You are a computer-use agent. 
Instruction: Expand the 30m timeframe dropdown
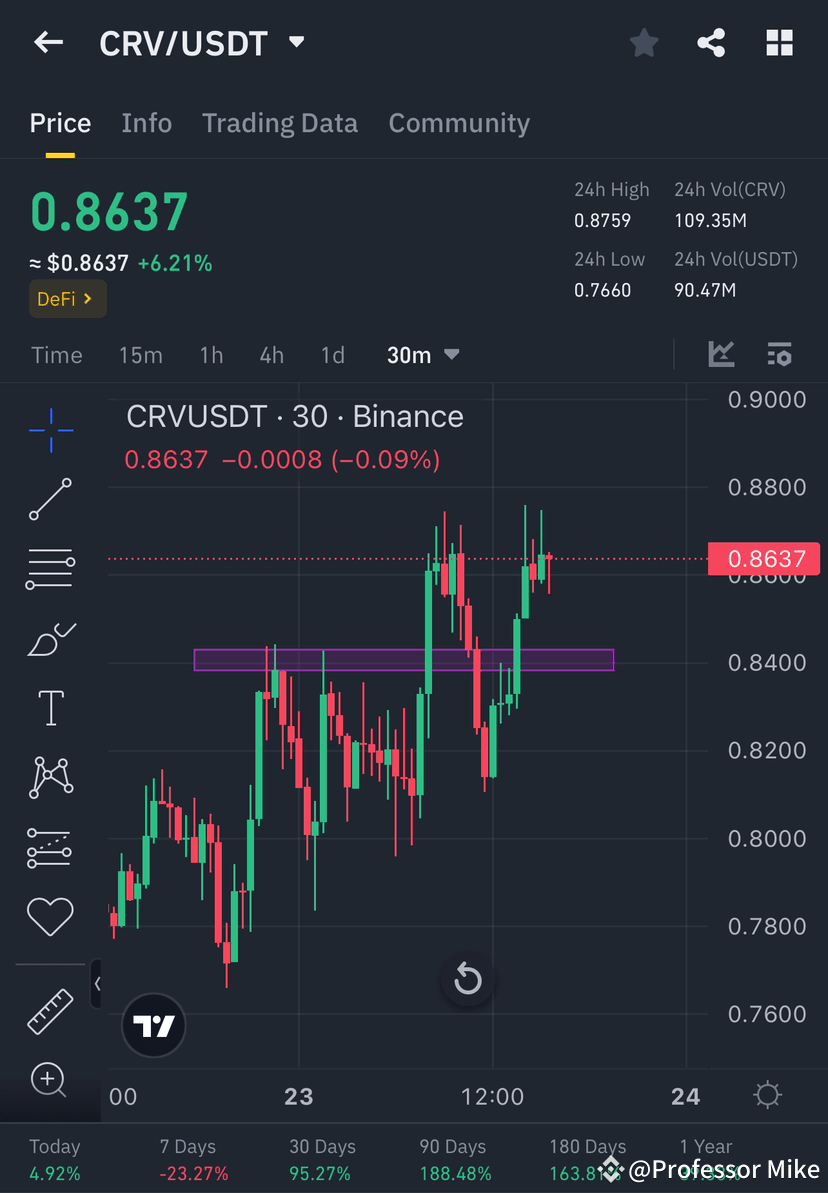tap(422, 354)
